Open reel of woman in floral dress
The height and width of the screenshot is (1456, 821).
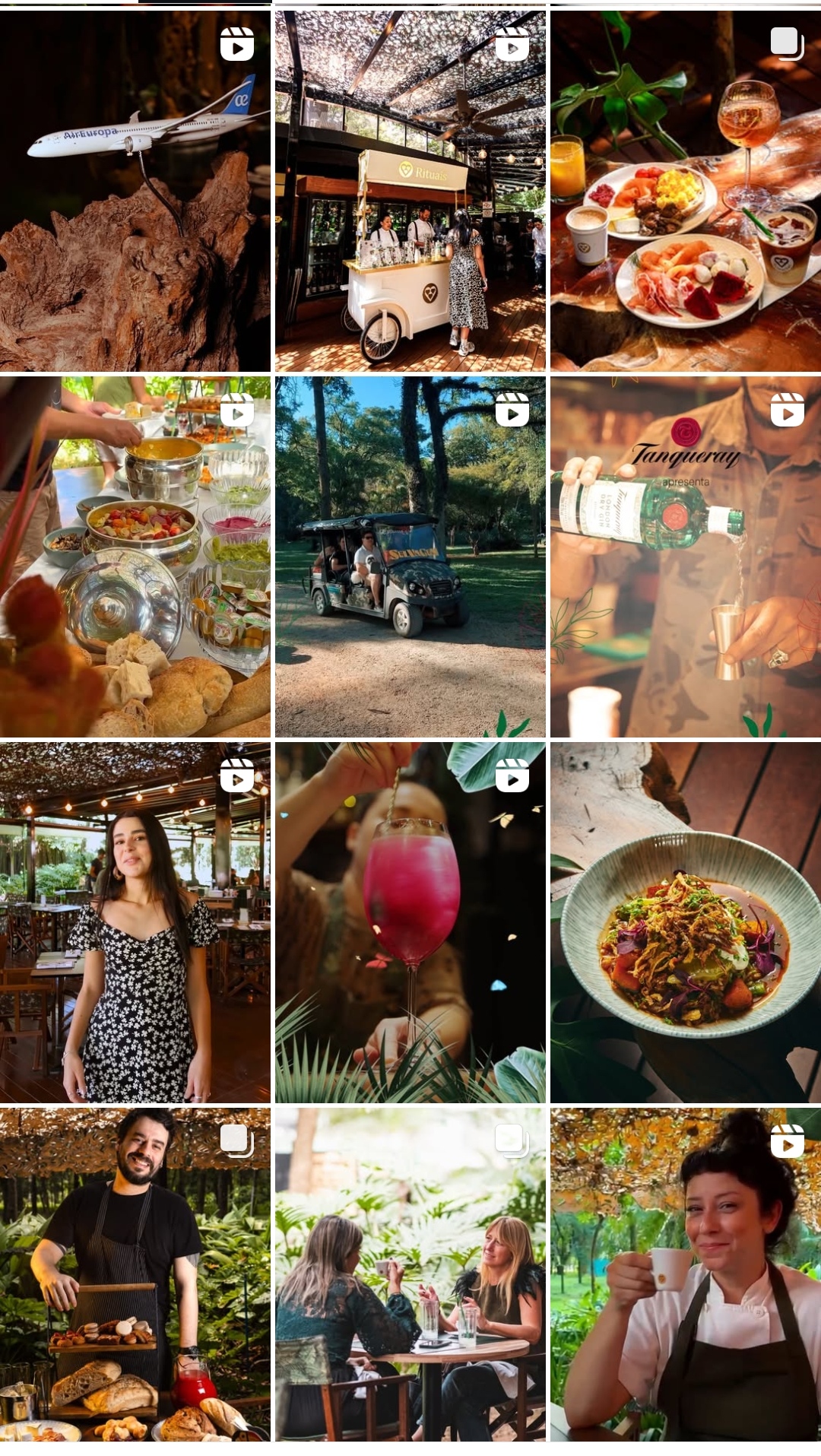click(135, 922)
